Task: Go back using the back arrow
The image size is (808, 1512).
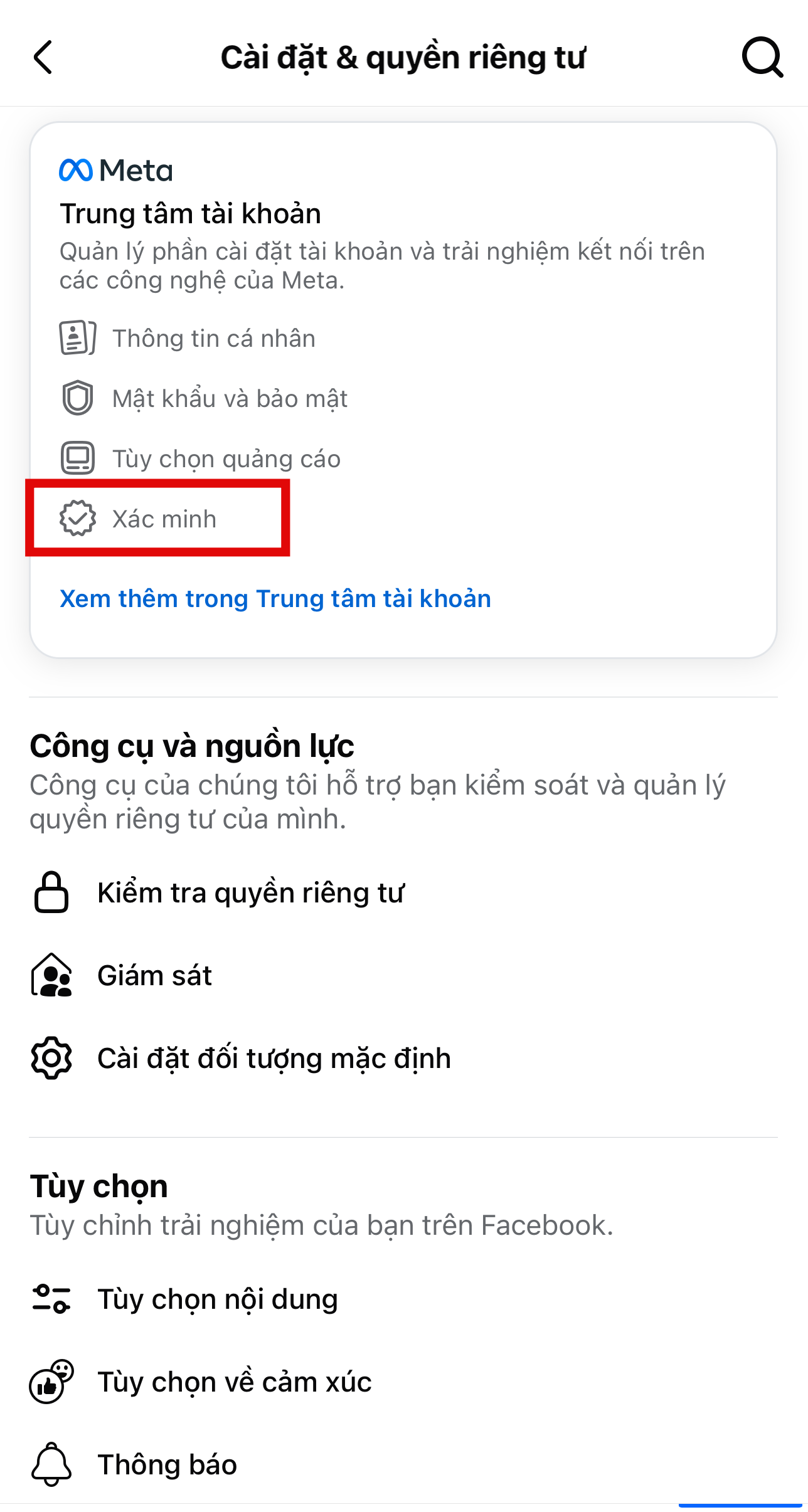Action: (x=43, y=58)
